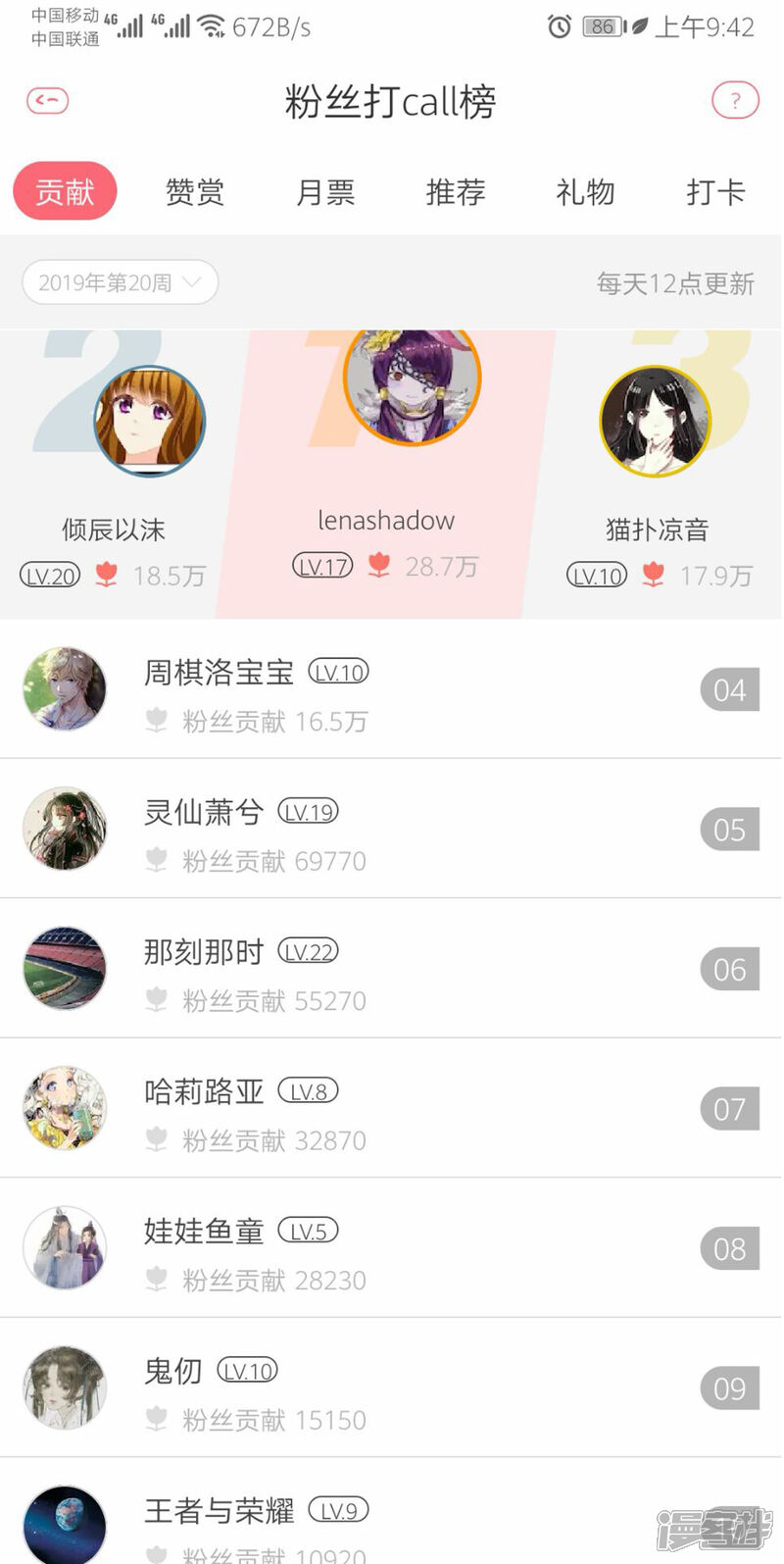Open third-place user 猫扑凉音's avatar
The height and width of the screenshot is (1564, 784).
click(x=656, y=422)
